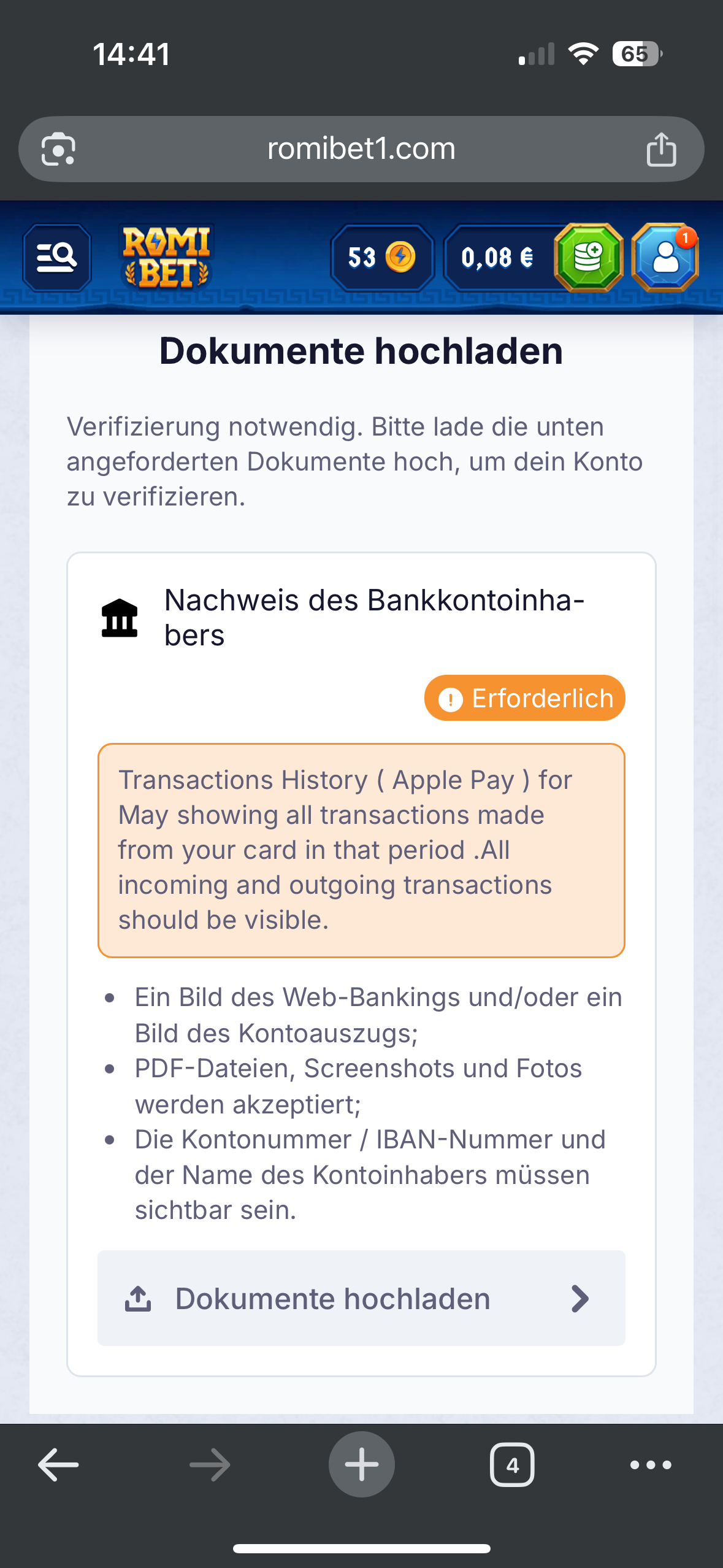Go to the RomiBet home logo
This screenshot has width=723, height=1568.
point(166,258)
